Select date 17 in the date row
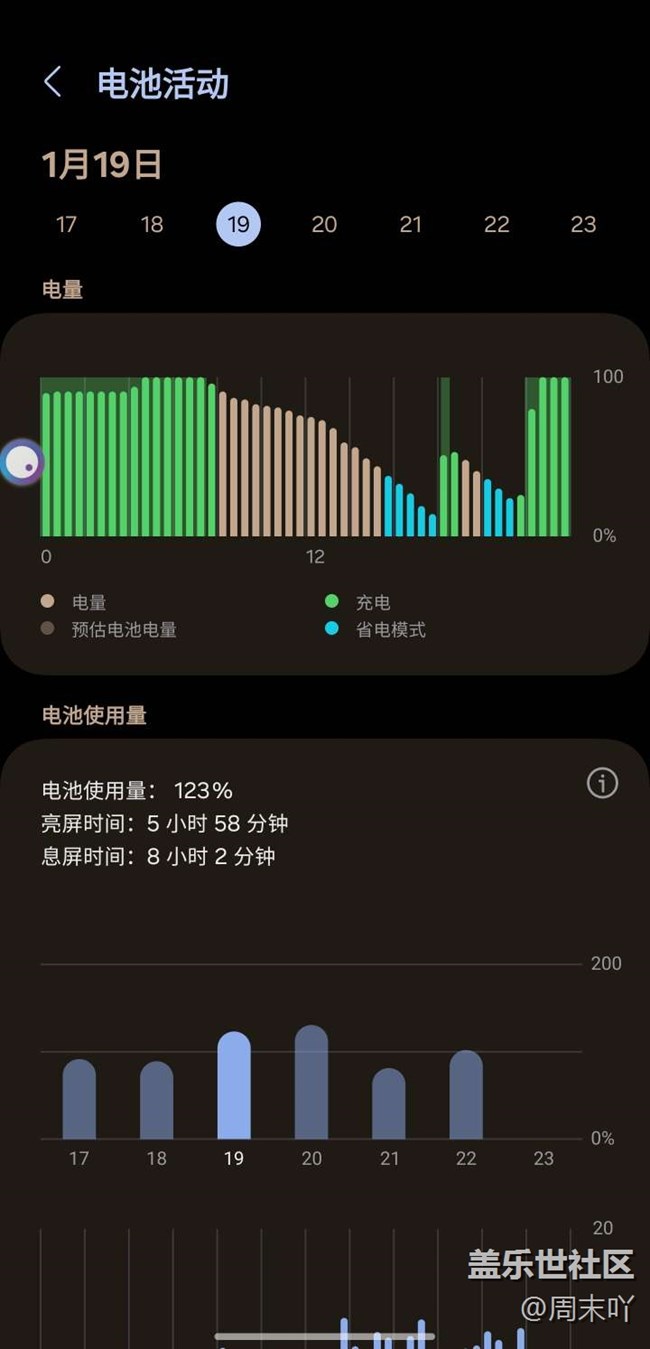Viewport: 650px width, 1349px height. (x=66, y=224)
